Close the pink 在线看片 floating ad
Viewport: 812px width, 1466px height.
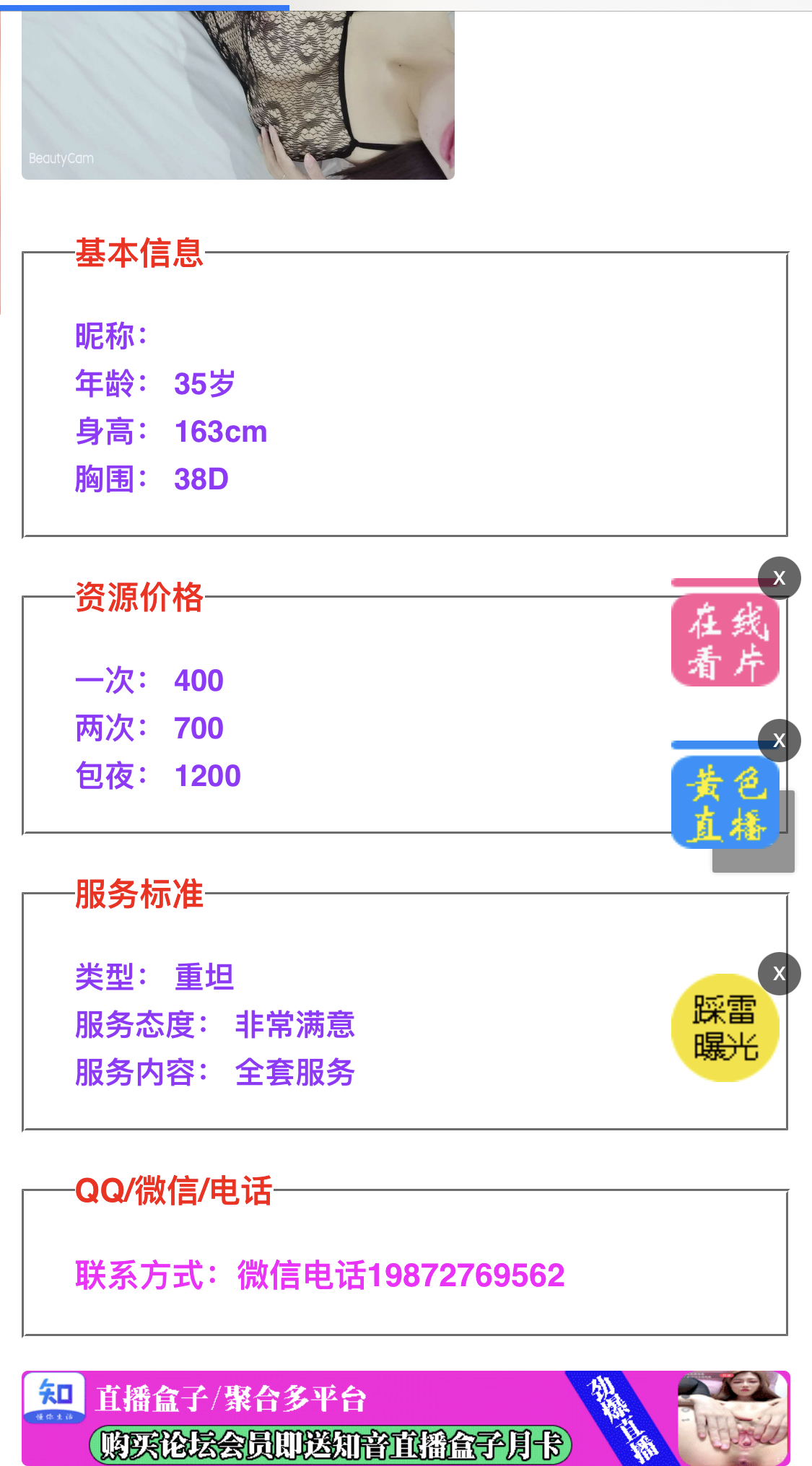pyautogui.click(x=779, y=577)
